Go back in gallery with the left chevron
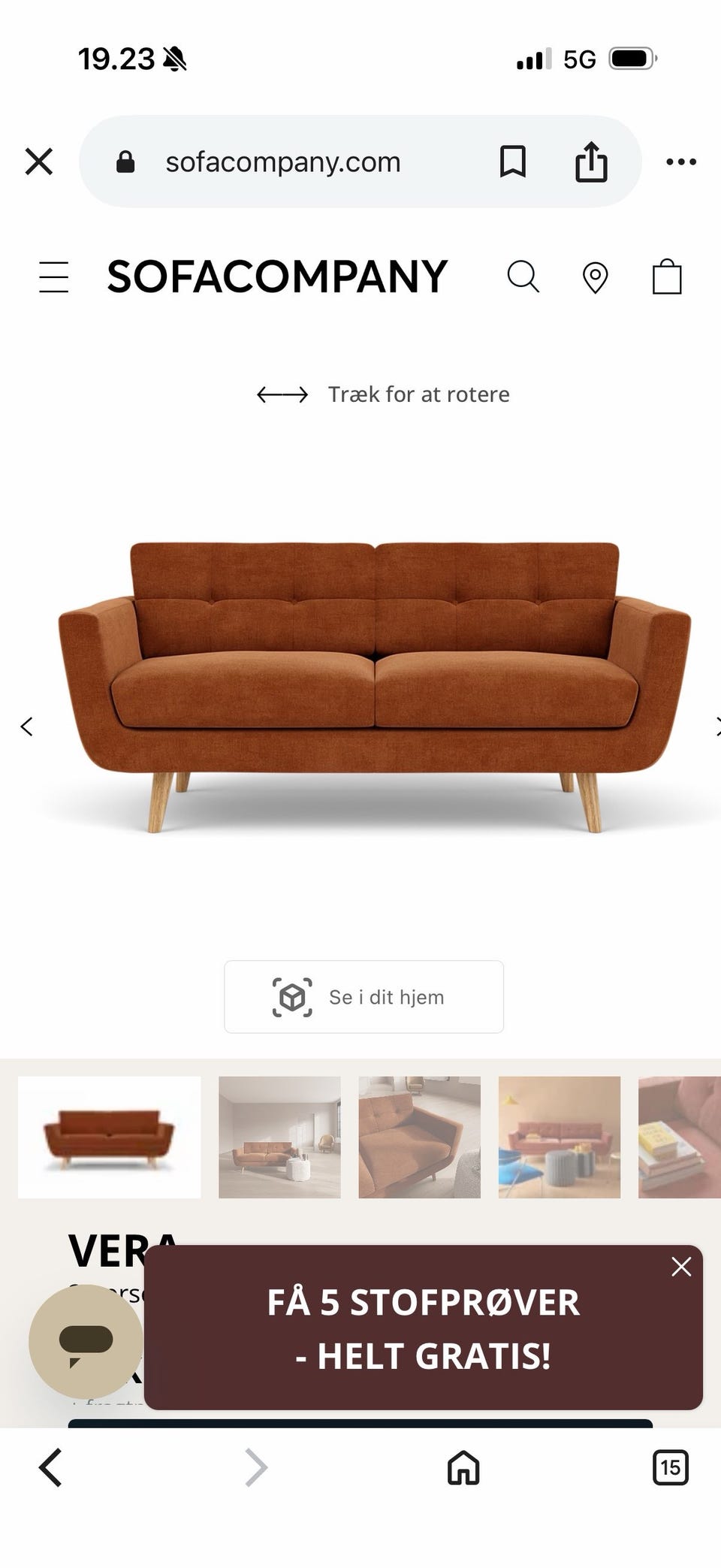This screenshot has width=721, height=1568. click(x=26, y=726)
